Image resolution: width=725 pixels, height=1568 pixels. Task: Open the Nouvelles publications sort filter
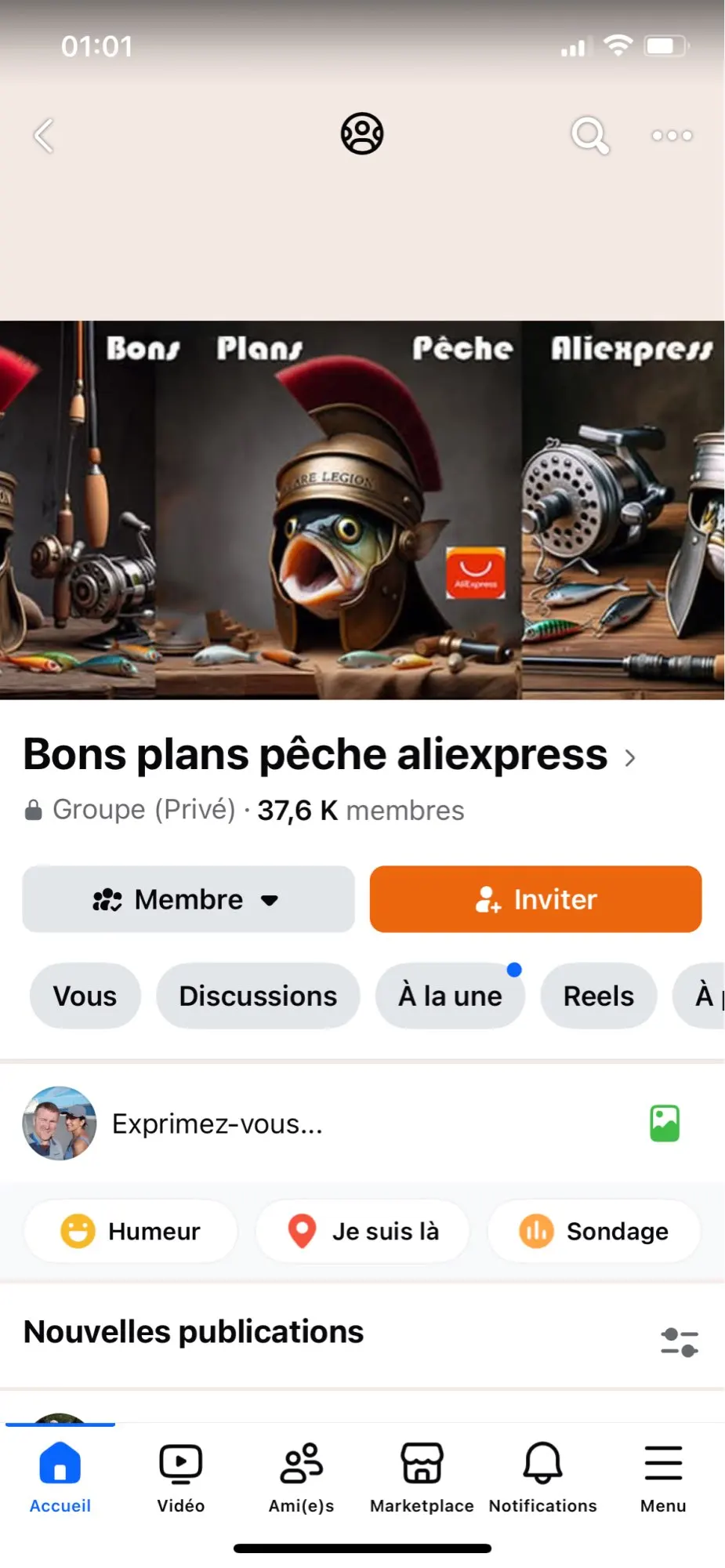click(x=680, y=1341)
